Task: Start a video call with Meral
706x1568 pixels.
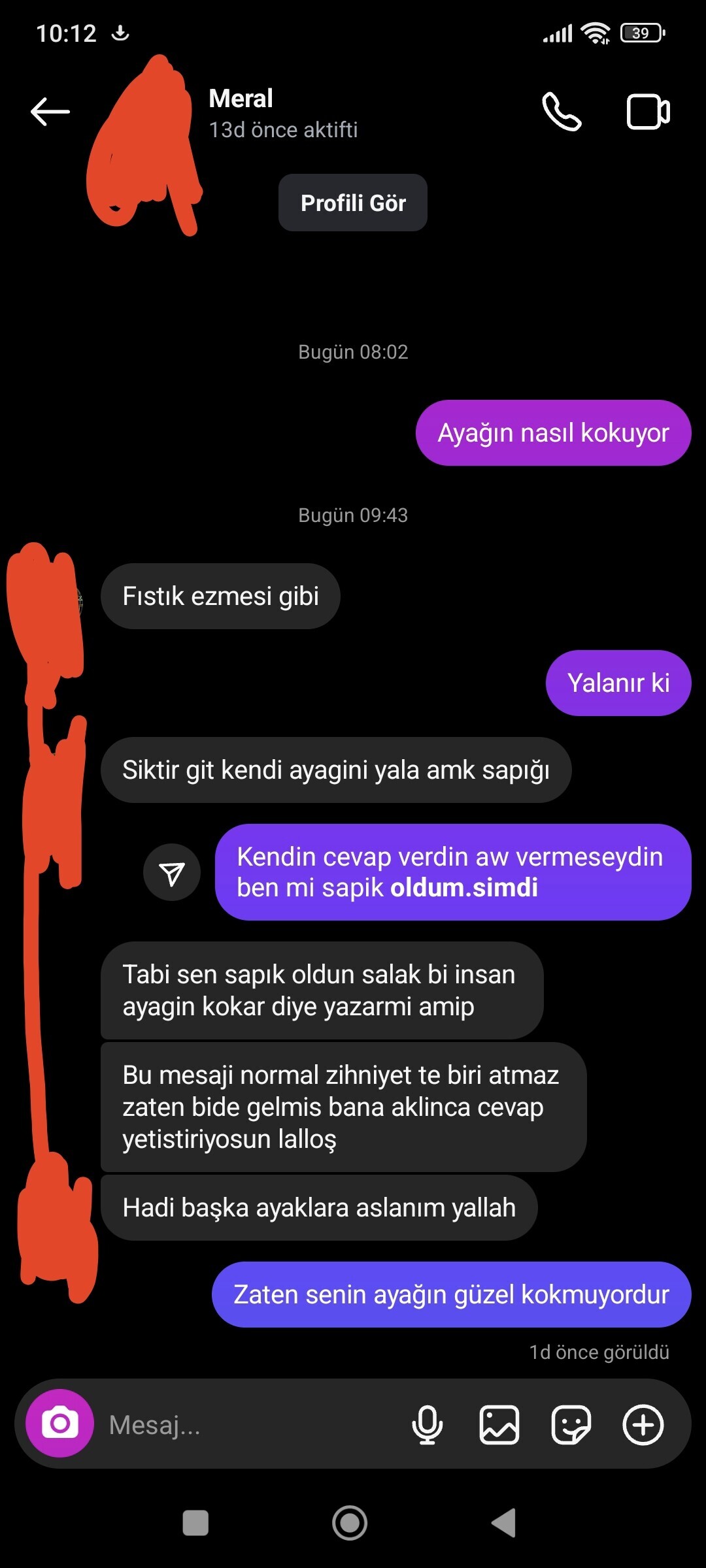Action: click(648, 112)
